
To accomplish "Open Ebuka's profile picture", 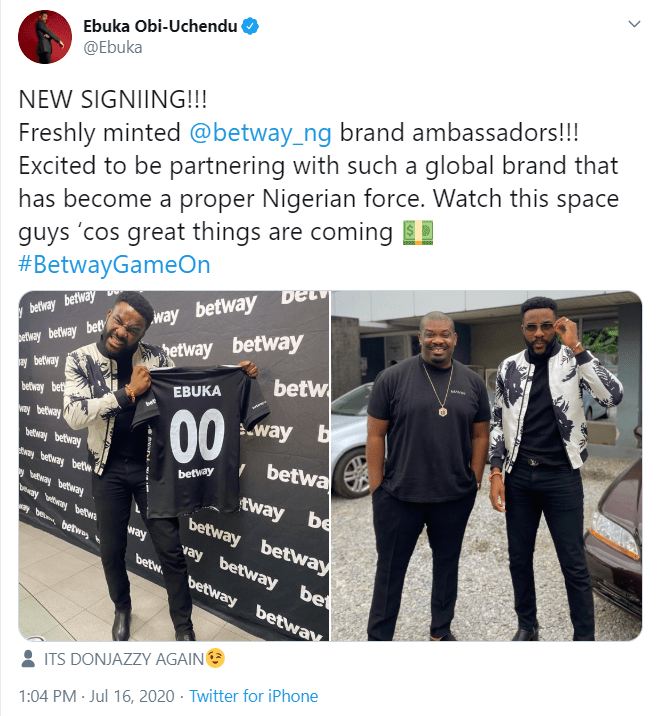I will tap(45, 37).
